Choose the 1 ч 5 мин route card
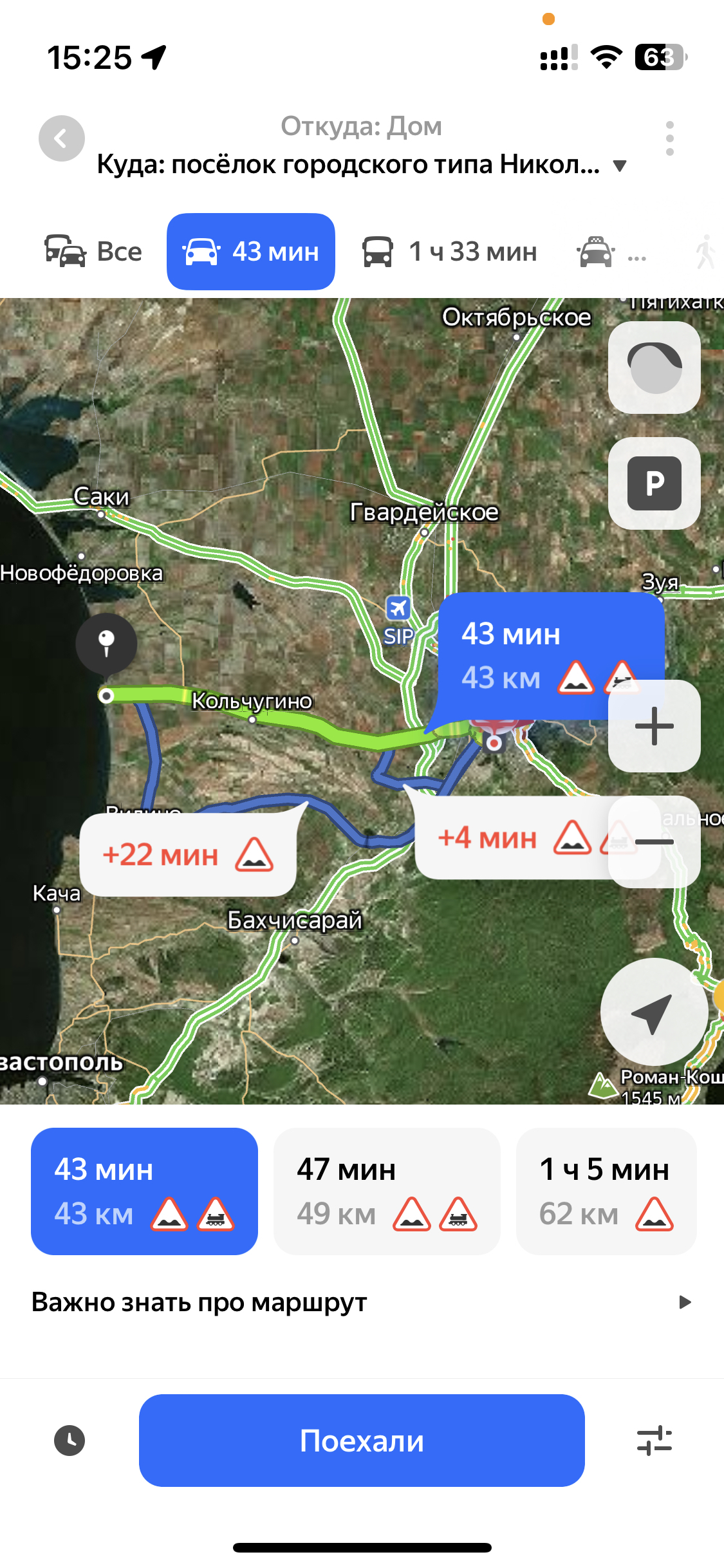This screenshot has width=724, height=1568. 606,1191
